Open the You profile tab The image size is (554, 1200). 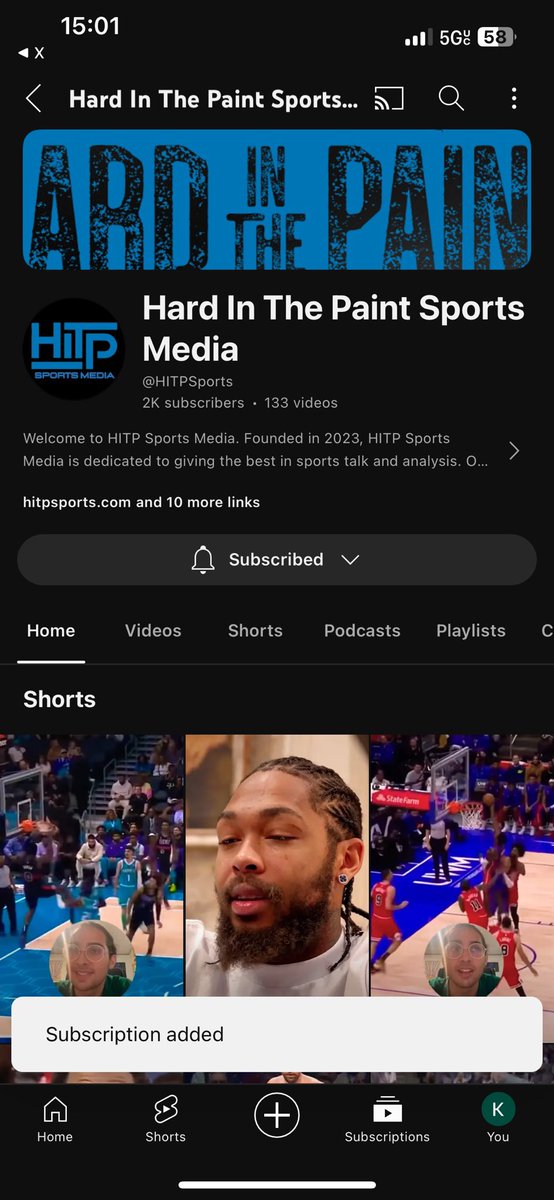pos(498,1119)
